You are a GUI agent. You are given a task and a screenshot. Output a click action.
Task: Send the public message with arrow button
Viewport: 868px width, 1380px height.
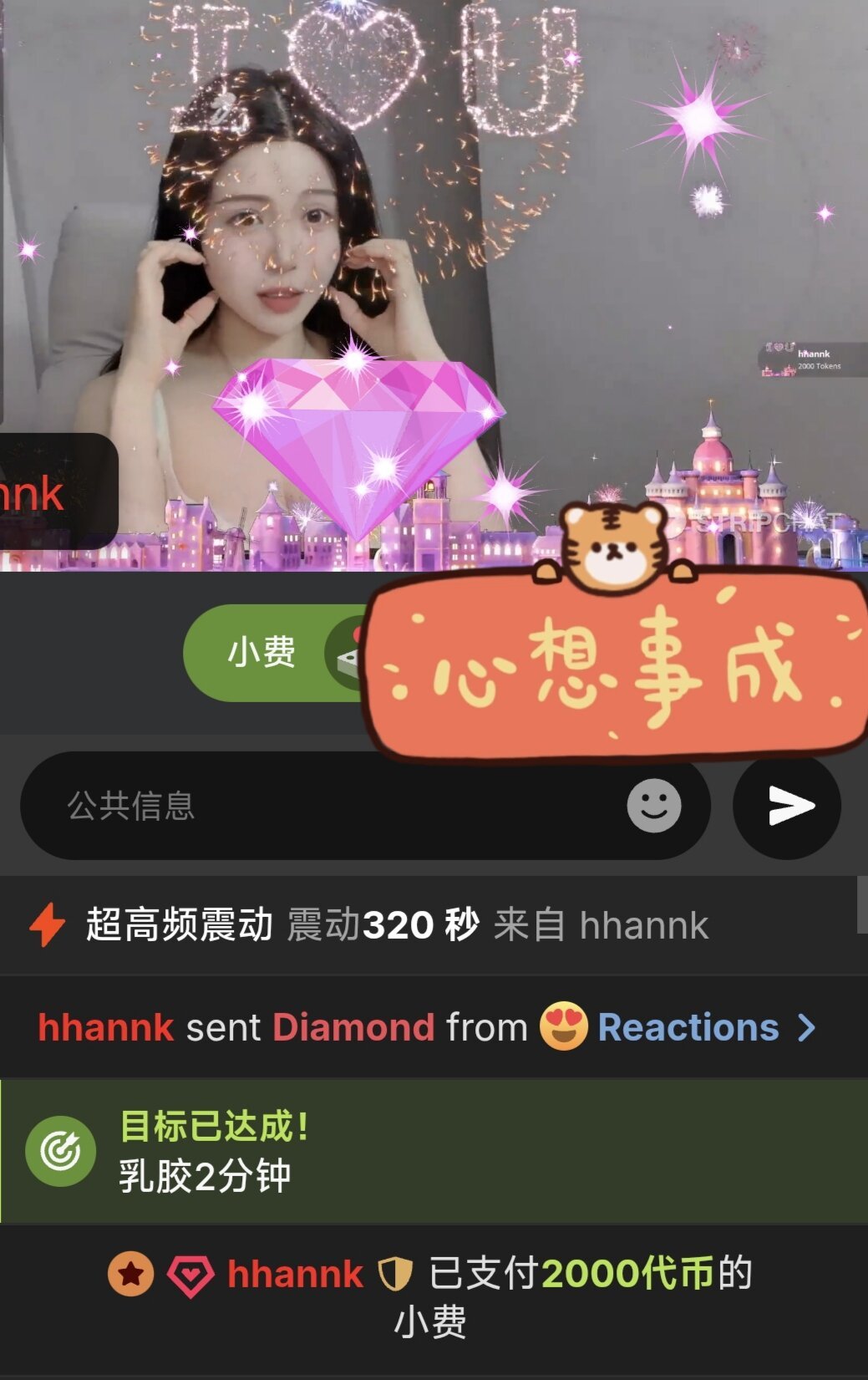tap(787, 806)
